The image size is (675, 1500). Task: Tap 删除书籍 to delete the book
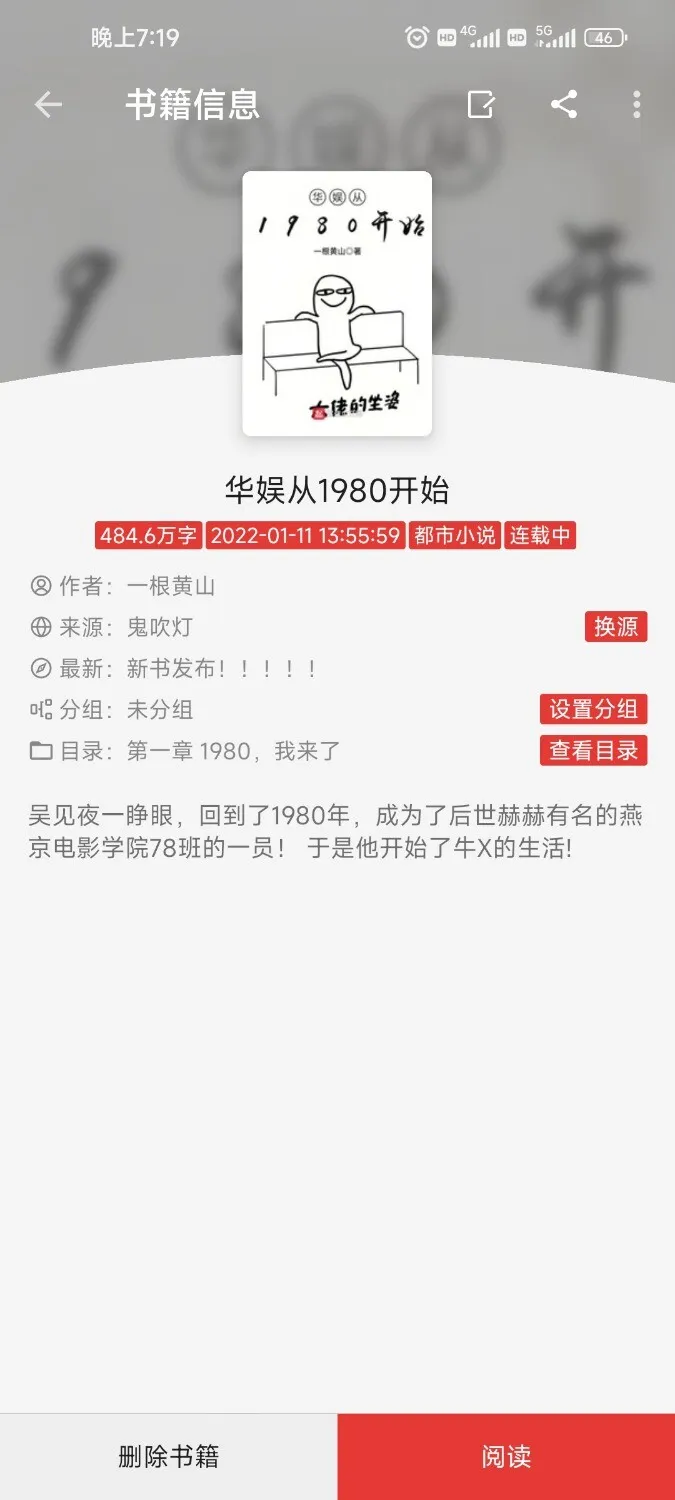pos(168,1457)
